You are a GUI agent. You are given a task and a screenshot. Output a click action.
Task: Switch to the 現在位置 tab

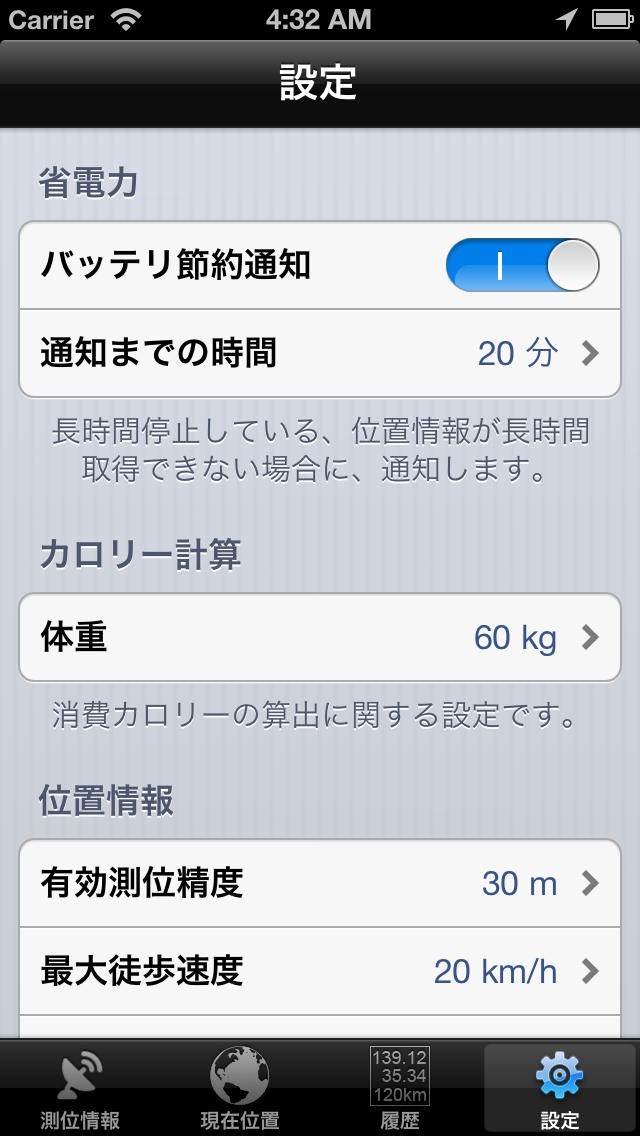click(x=240, y=1090)
